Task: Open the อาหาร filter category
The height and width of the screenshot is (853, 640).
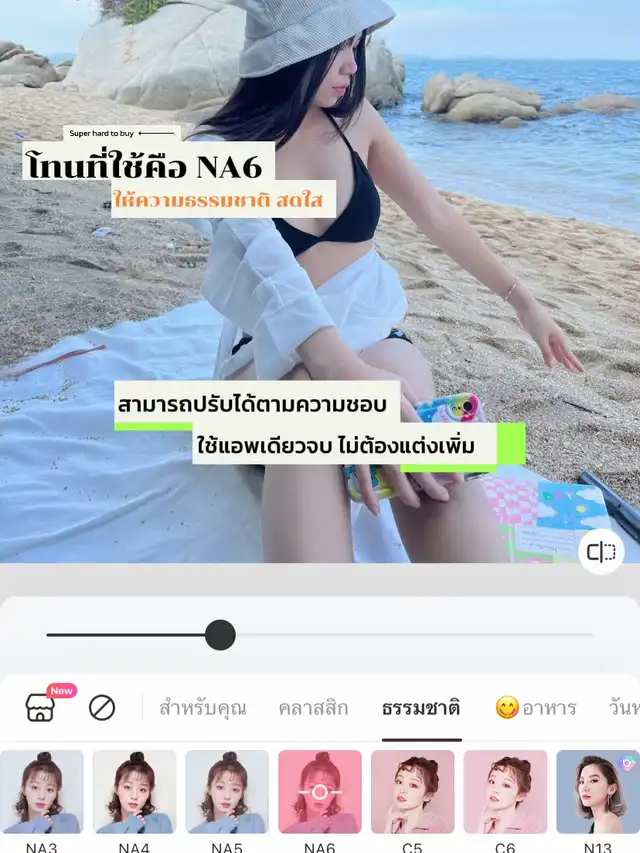Action: [x=536, y=708]
